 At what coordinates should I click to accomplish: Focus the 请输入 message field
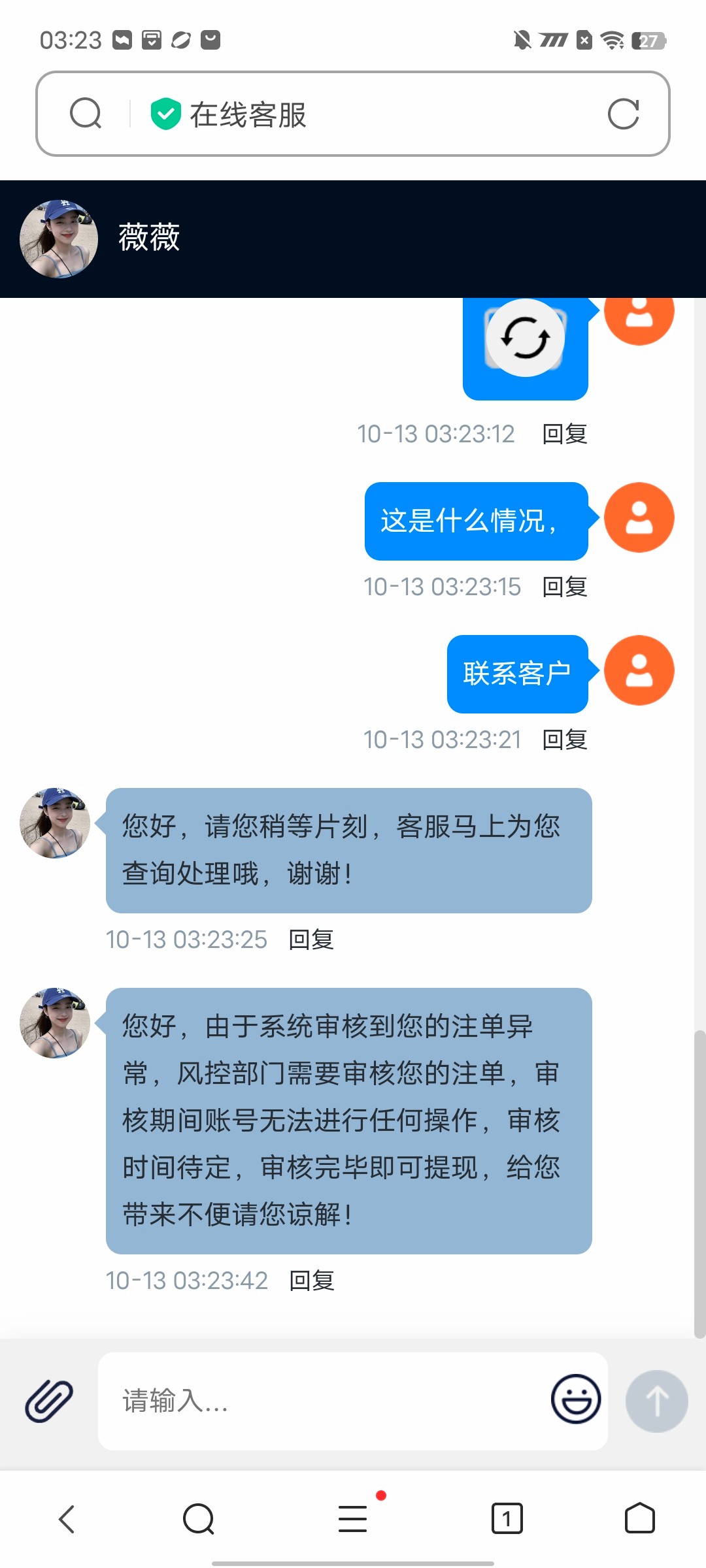tap(327, 1401)
